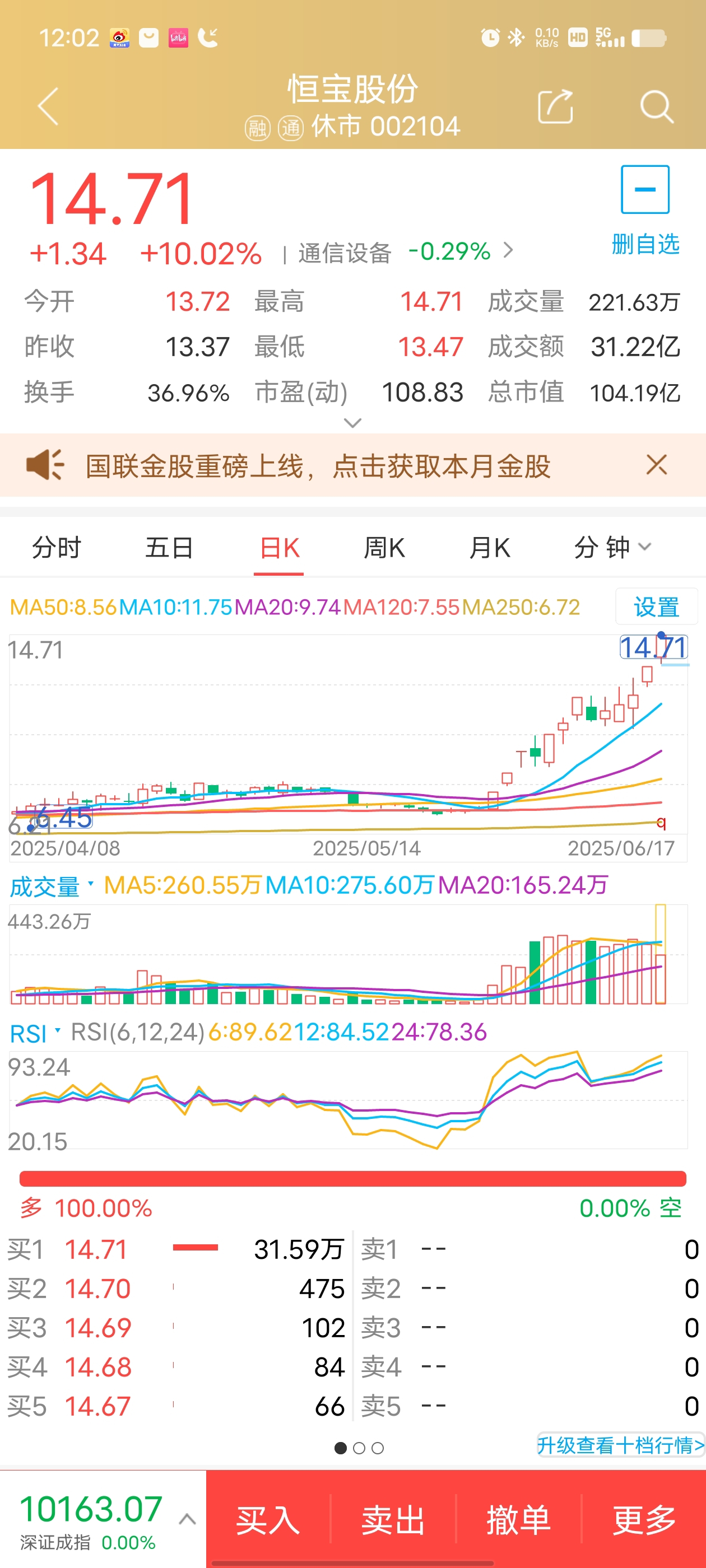Screen dimensions: 706x1568
Task: Select the 周K tab
Action: pyautogui.click(x=384, y=547)
